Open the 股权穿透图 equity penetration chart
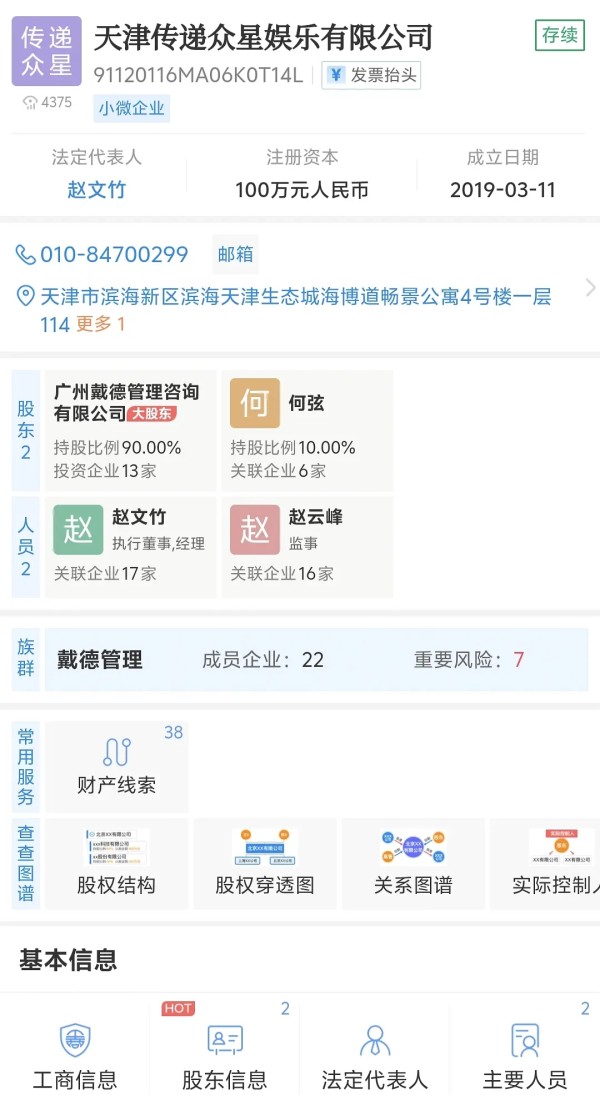The height and width of the screenshot is (1095, 600). point(265,864)
